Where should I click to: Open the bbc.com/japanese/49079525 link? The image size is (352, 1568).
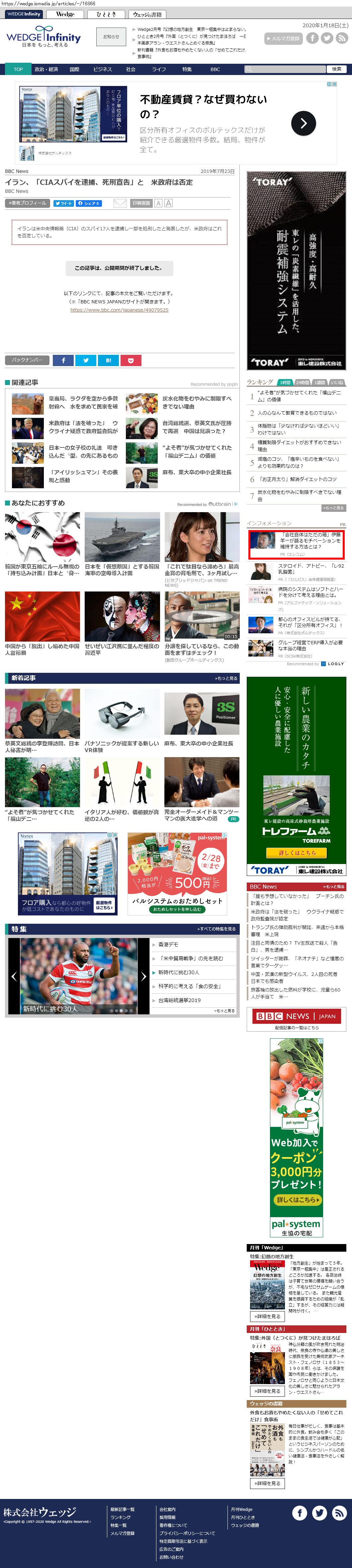click(119, 310)
